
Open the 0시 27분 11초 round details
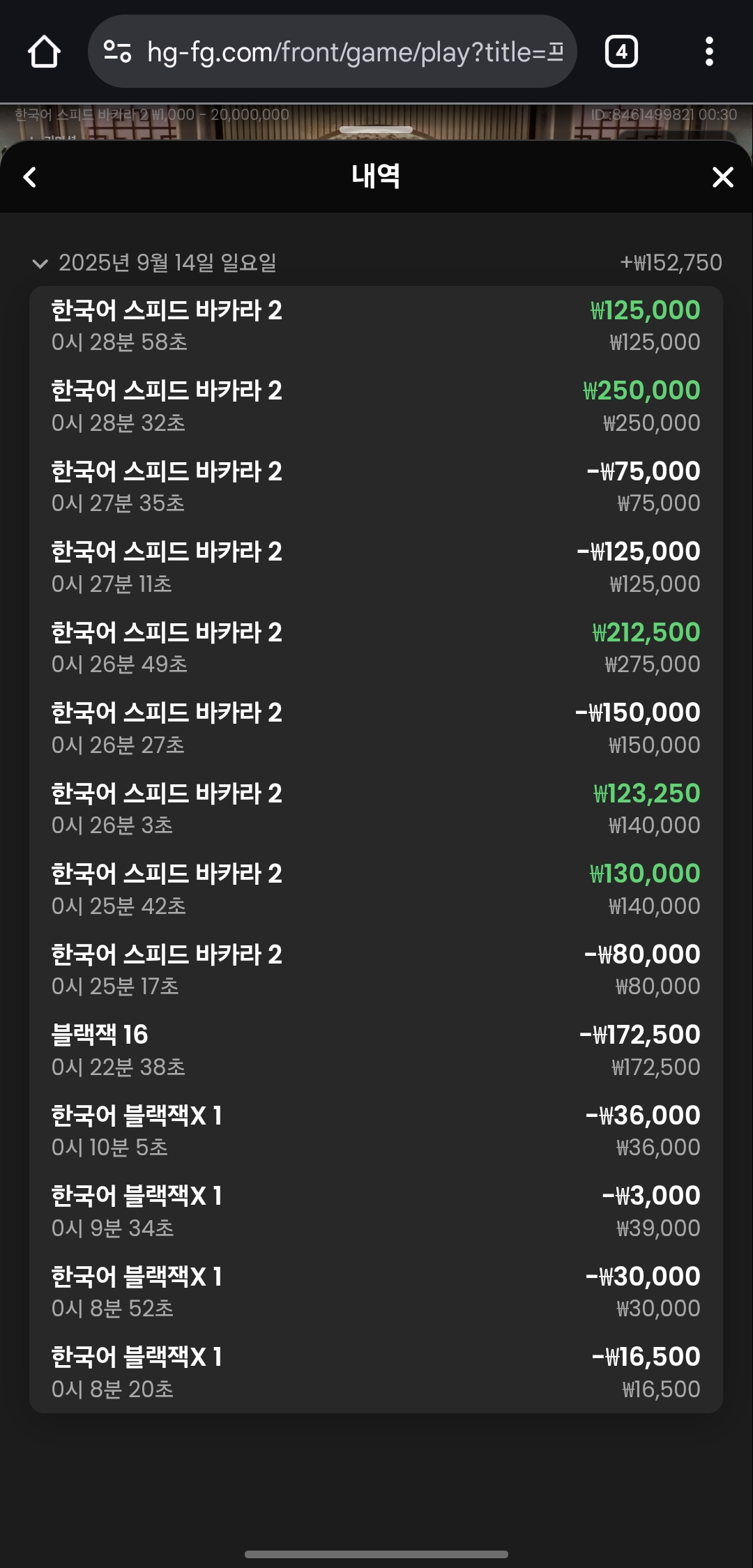(376, 568)
